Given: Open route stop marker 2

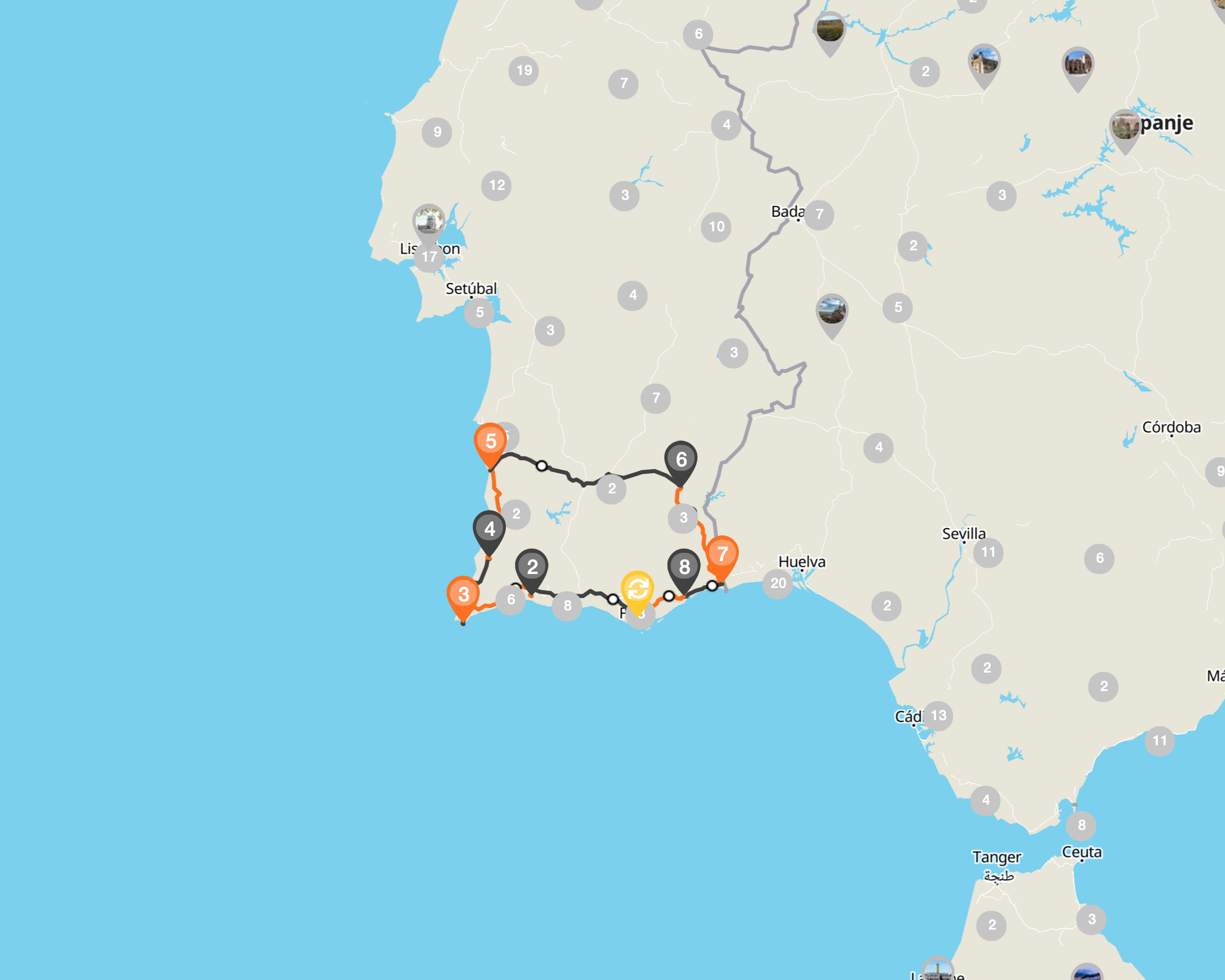Looking at the screenshot, I should pyautogui.click(x=532, y=567).
